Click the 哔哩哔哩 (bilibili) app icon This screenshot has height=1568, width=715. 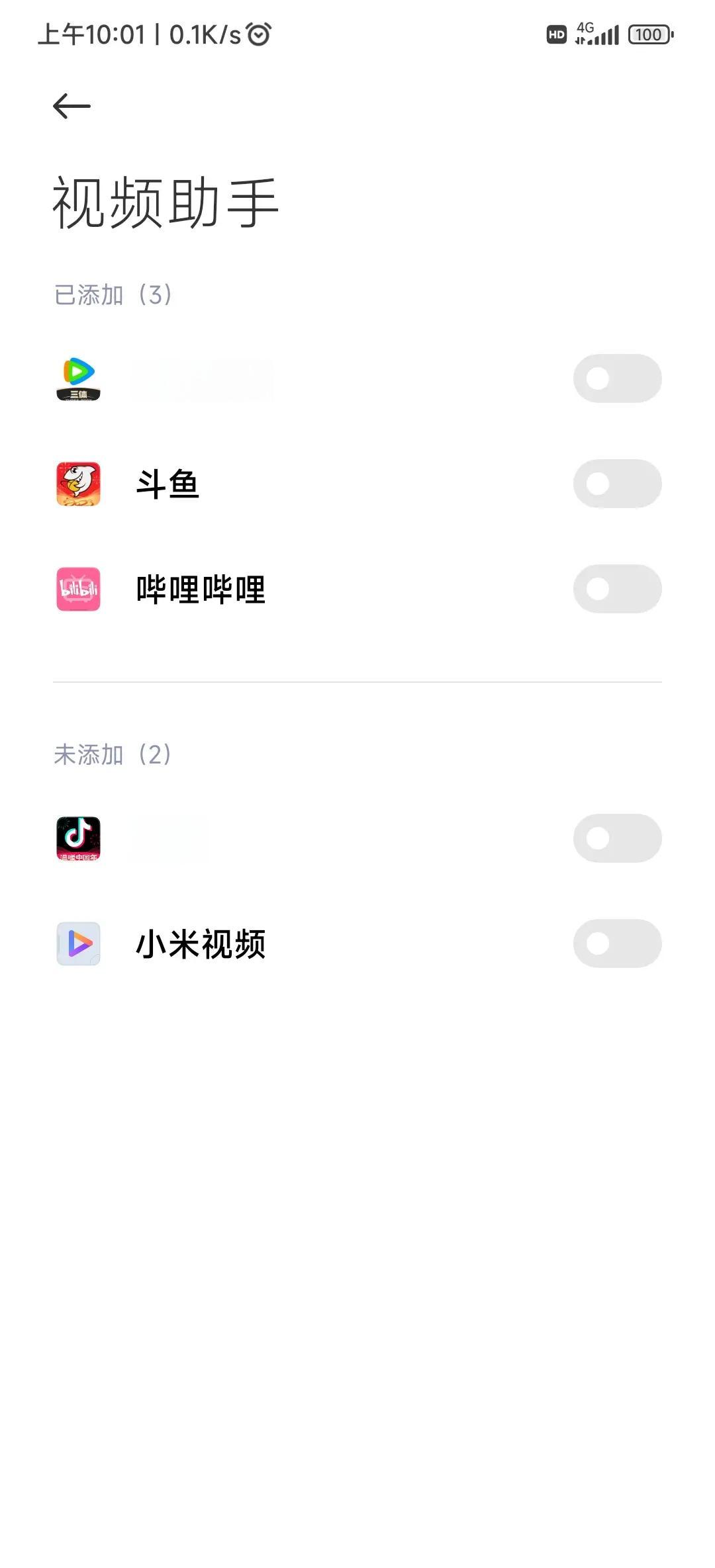click(x=77, y=589)
